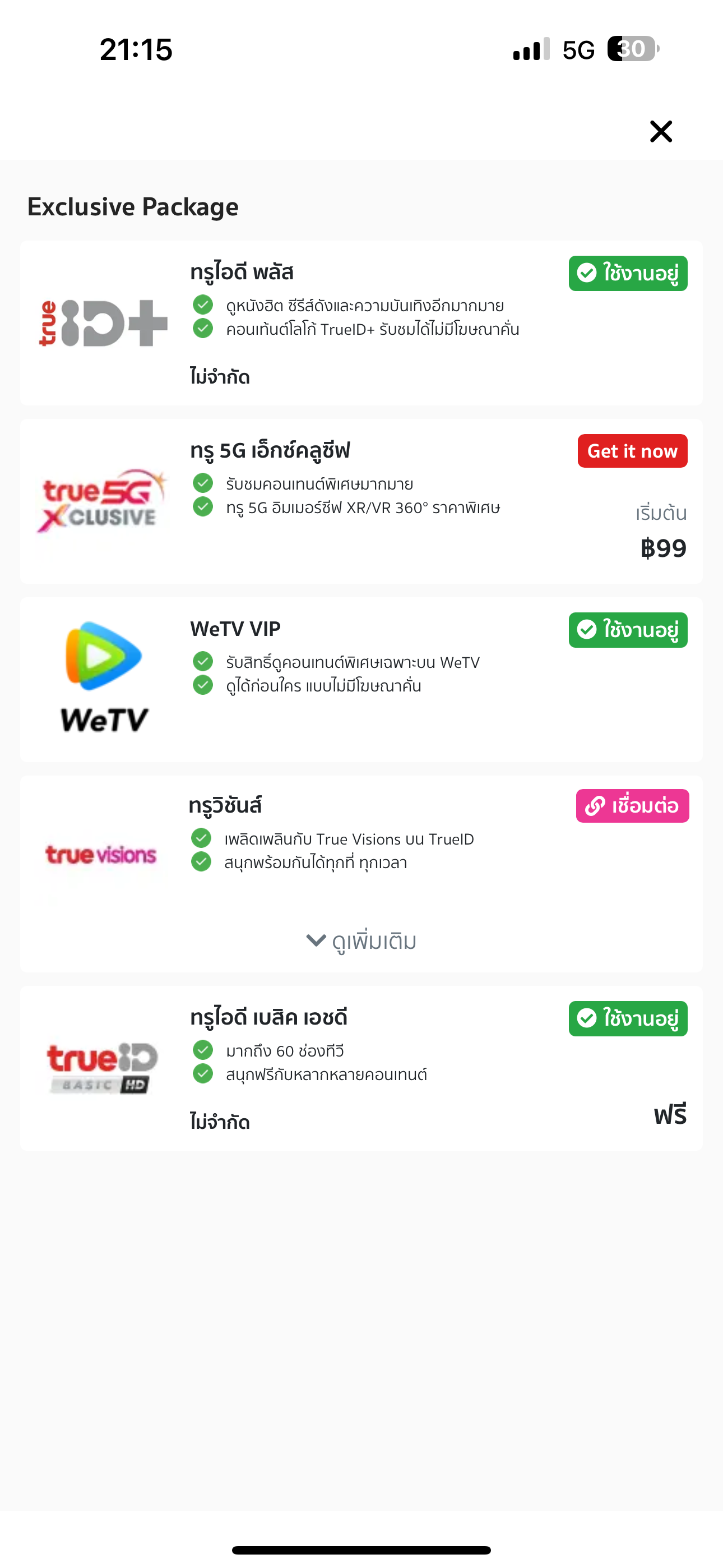The width and height of the screenshot is (723, 1568).
Task: Close the Exclusive Package screen
Action: pyautogui.click(x=660, y=131)
